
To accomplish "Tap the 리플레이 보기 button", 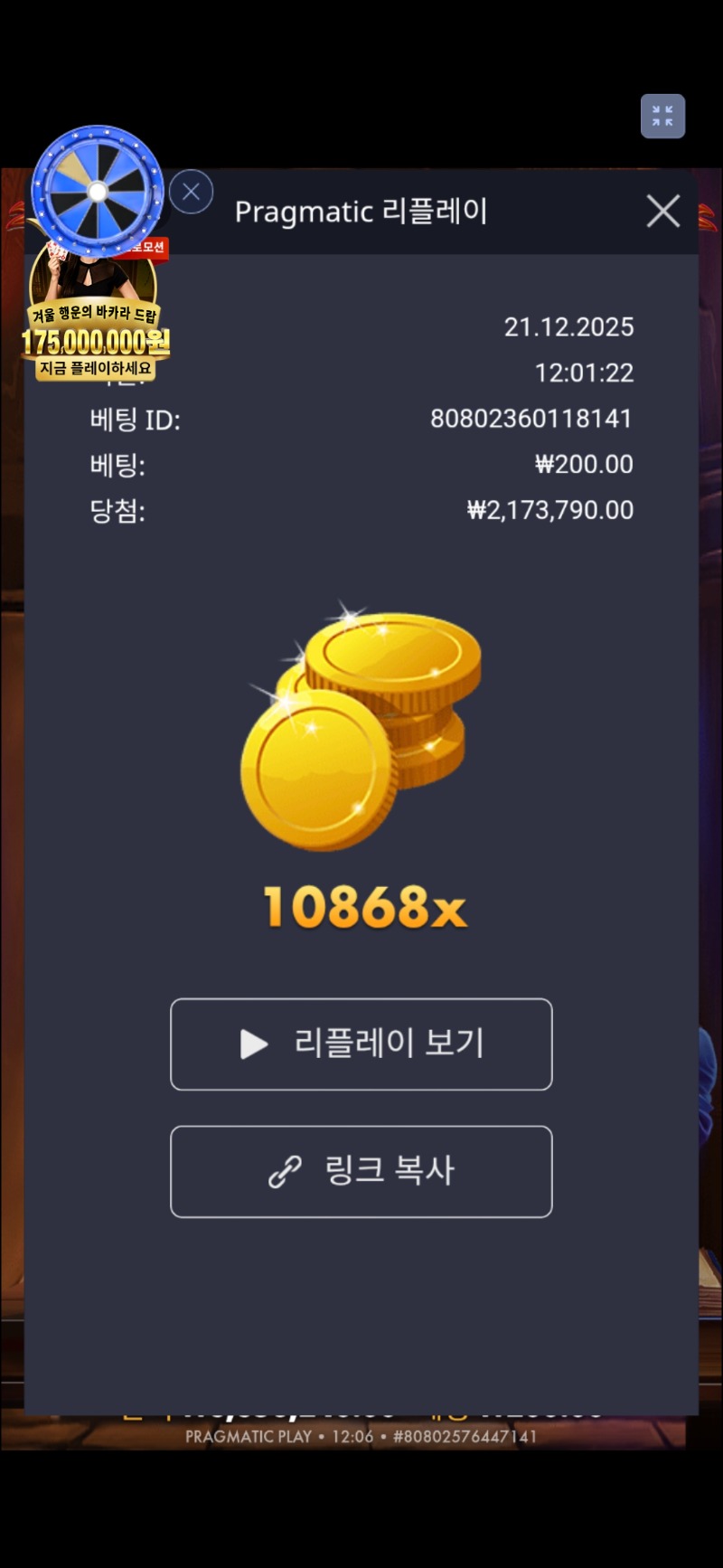I will (361, 1044).
